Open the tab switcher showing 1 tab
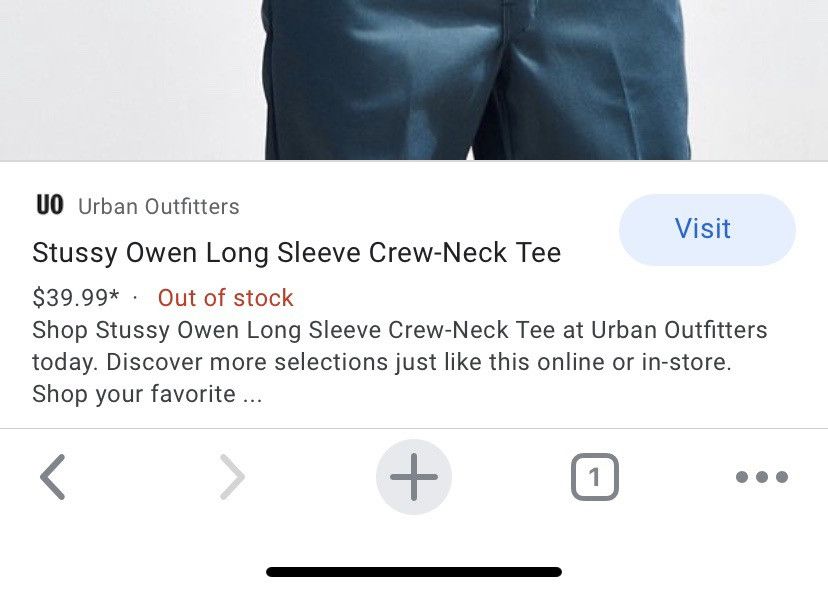This screenshot has height=593, width=828. tap(594, 477)
